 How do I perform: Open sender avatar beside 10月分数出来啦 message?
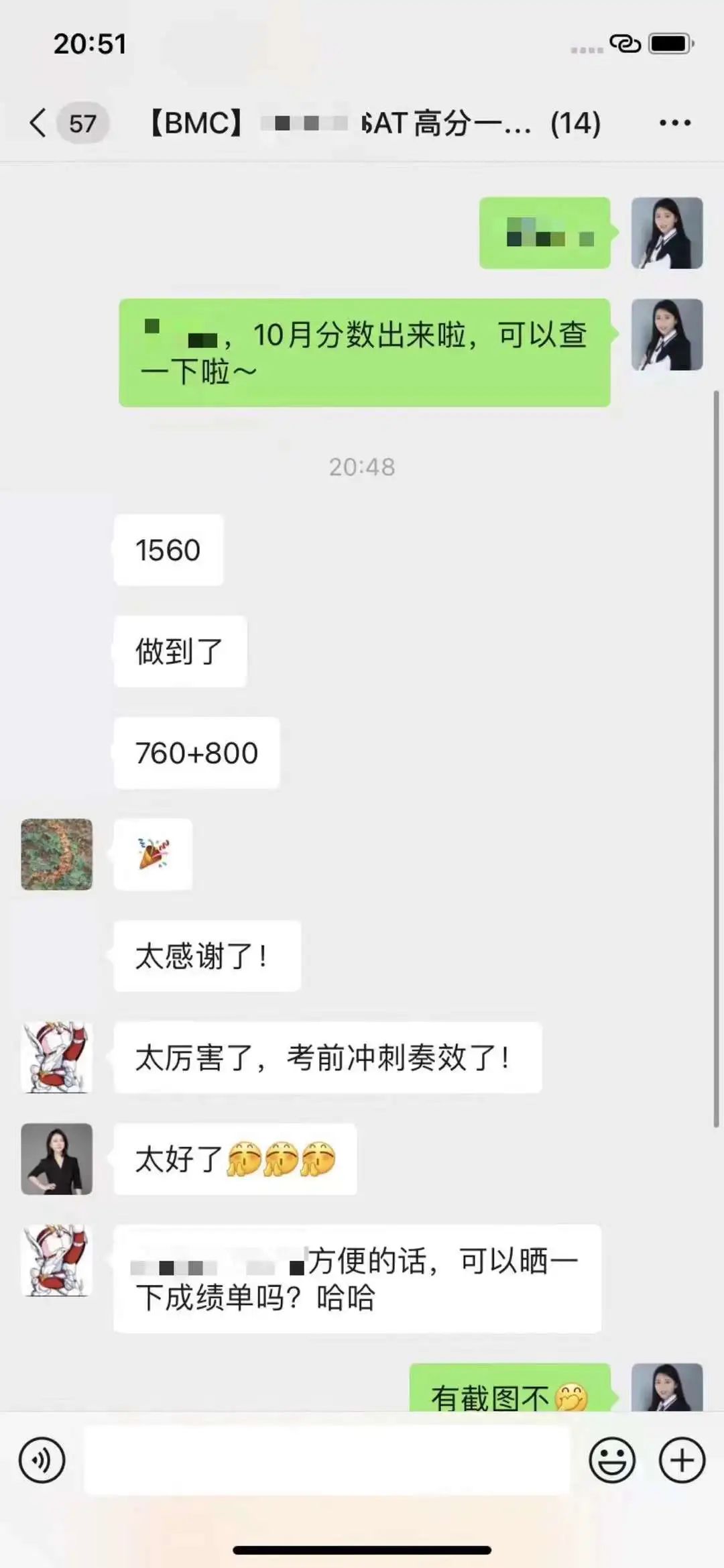click(x=667, y=335)
